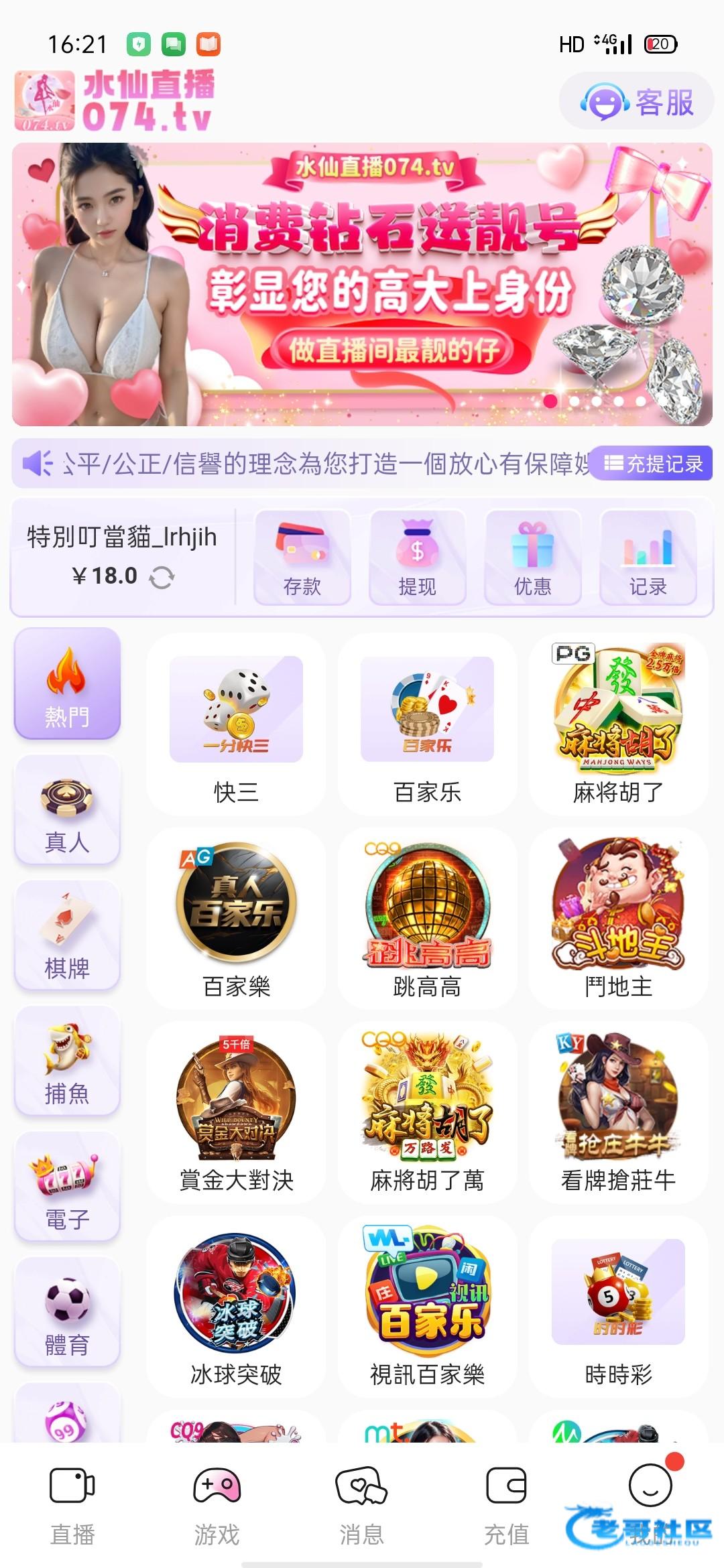
Task: Open the 鬥地主 game
Action: click(618, 918)
